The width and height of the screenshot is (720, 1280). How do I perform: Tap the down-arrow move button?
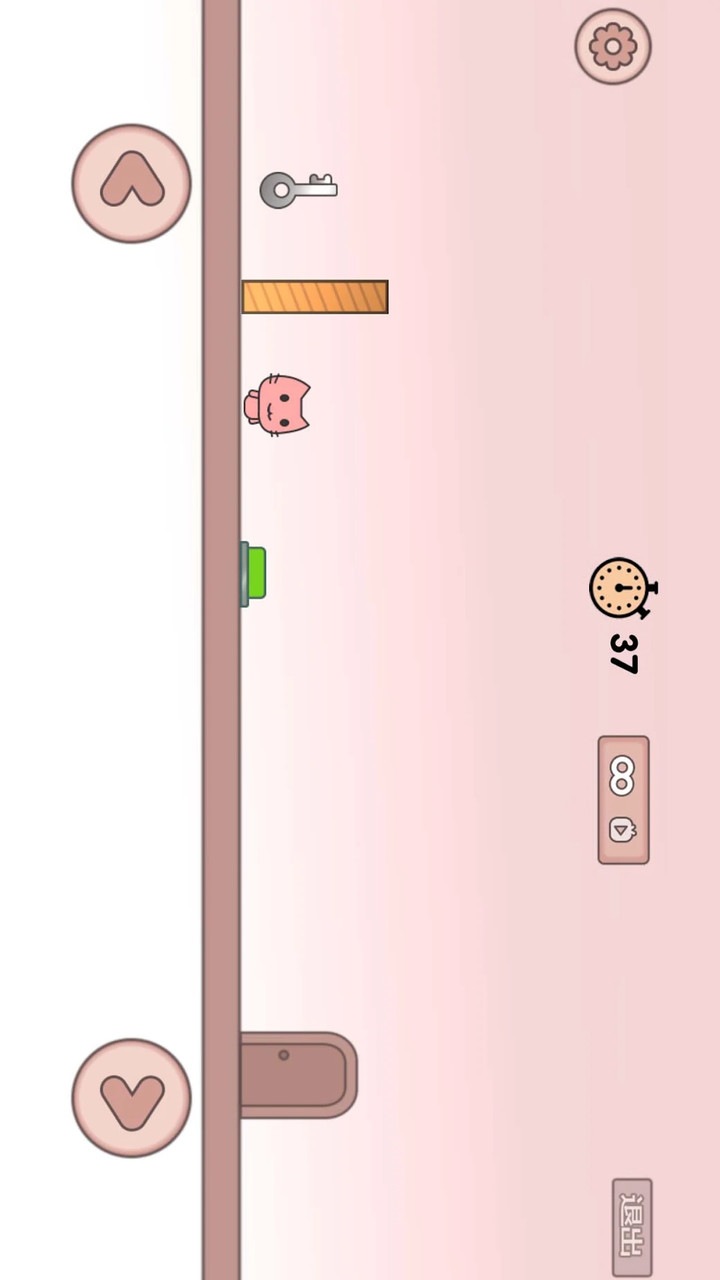pyautogui.click(x=131, y=1098)
